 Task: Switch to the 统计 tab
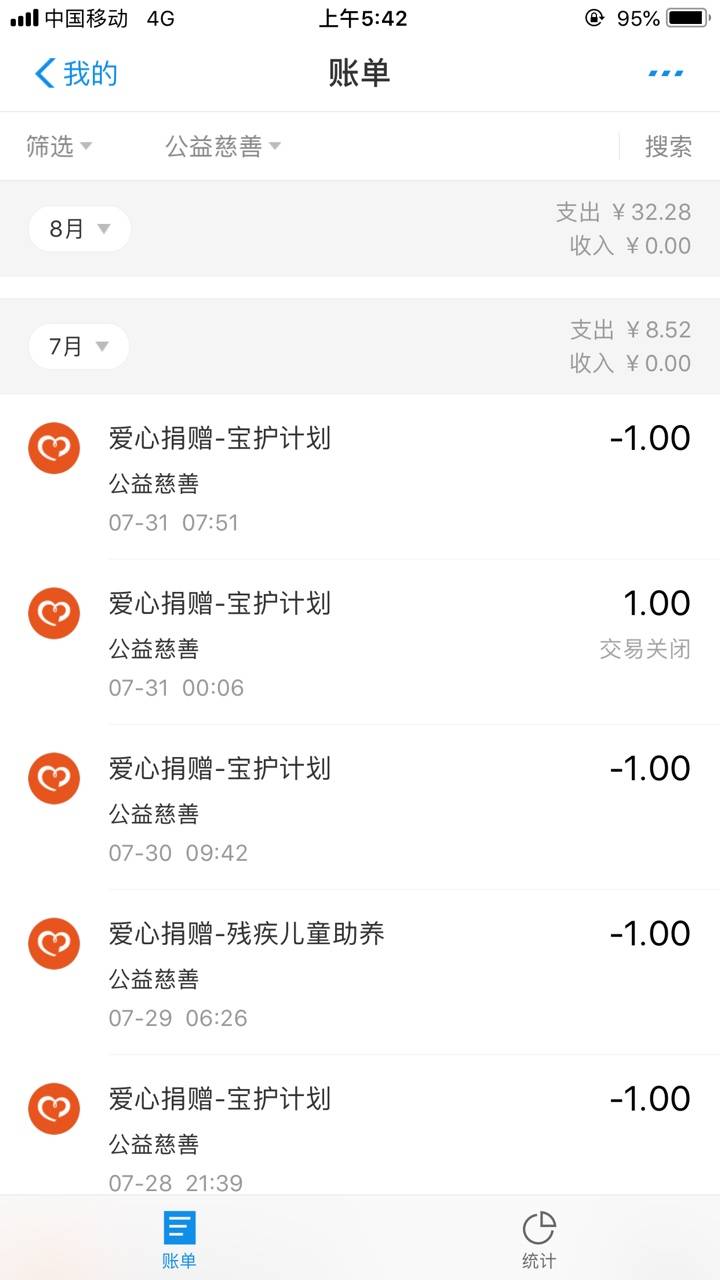pyautogui.click(x=539, y=1240)
